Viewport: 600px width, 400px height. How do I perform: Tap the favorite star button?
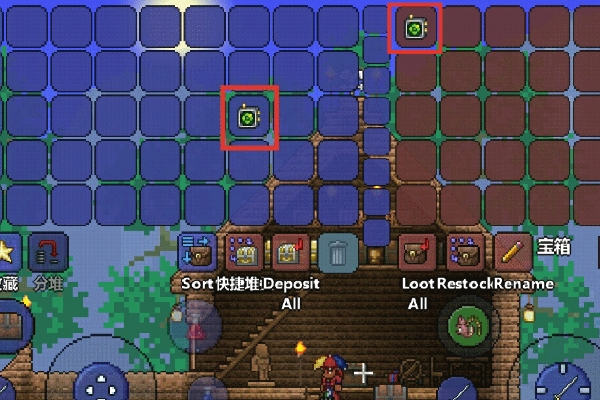point(6,253)
